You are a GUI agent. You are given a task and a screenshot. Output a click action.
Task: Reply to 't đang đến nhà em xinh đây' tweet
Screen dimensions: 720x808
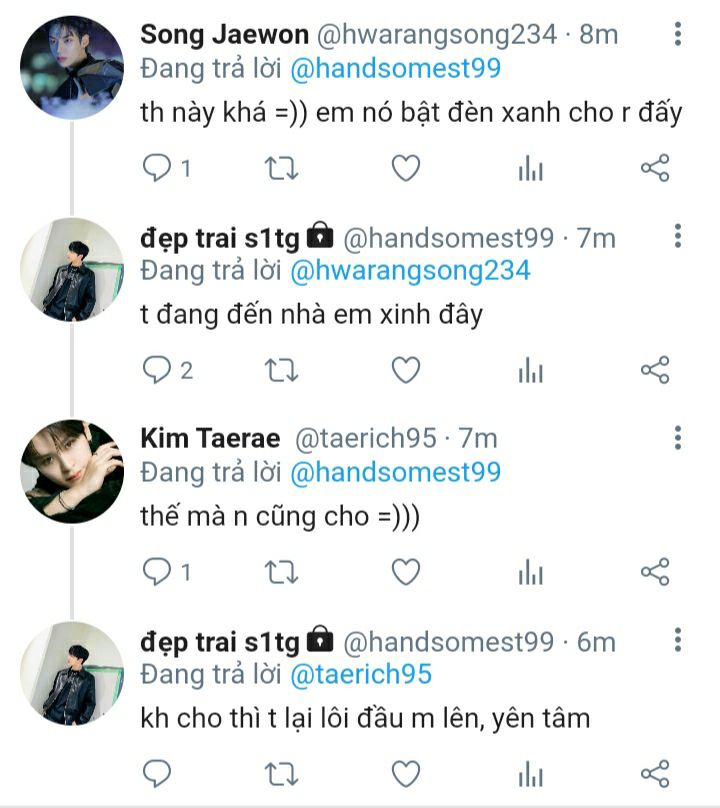click(158, 371)
